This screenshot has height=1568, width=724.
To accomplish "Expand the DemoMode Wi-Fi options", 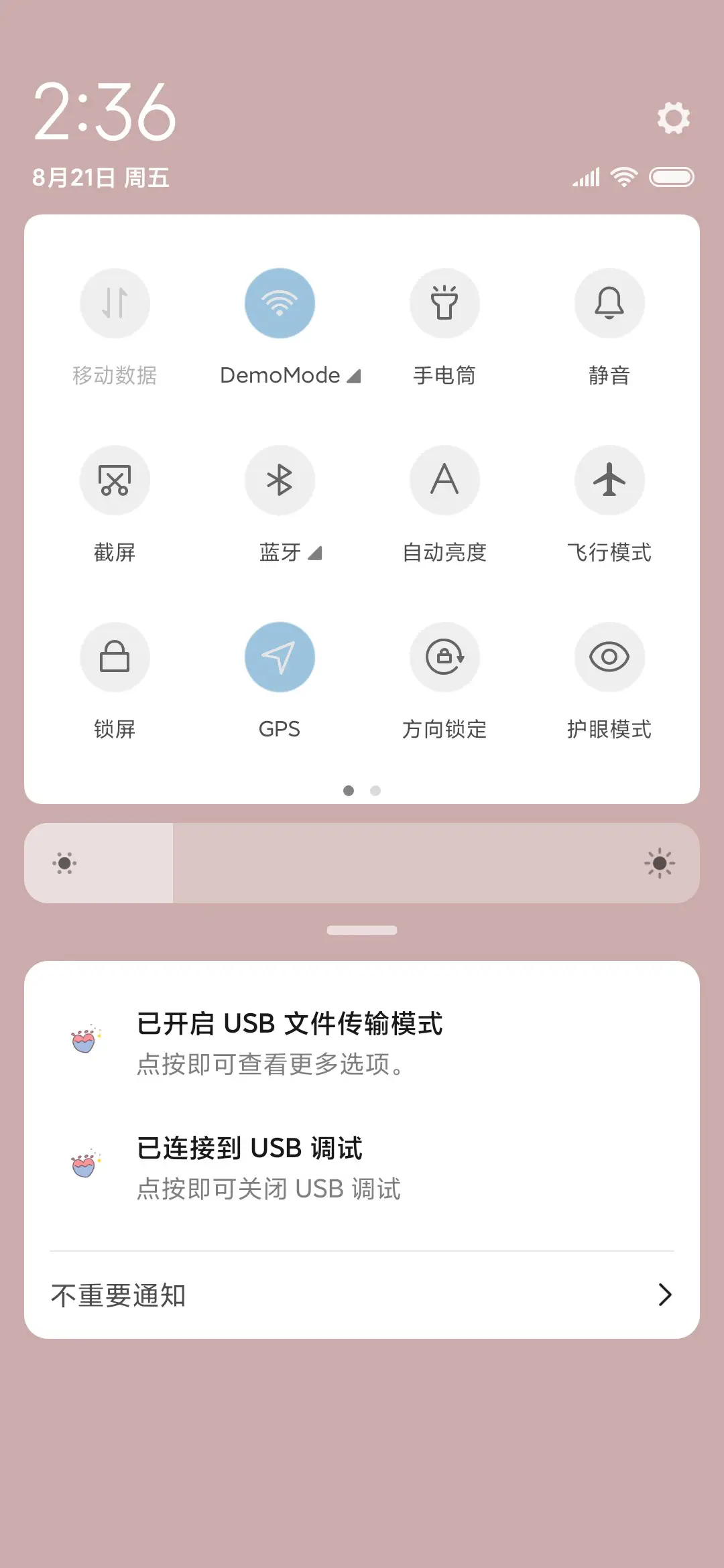I will pyautogui.click(x=354, y=376).
